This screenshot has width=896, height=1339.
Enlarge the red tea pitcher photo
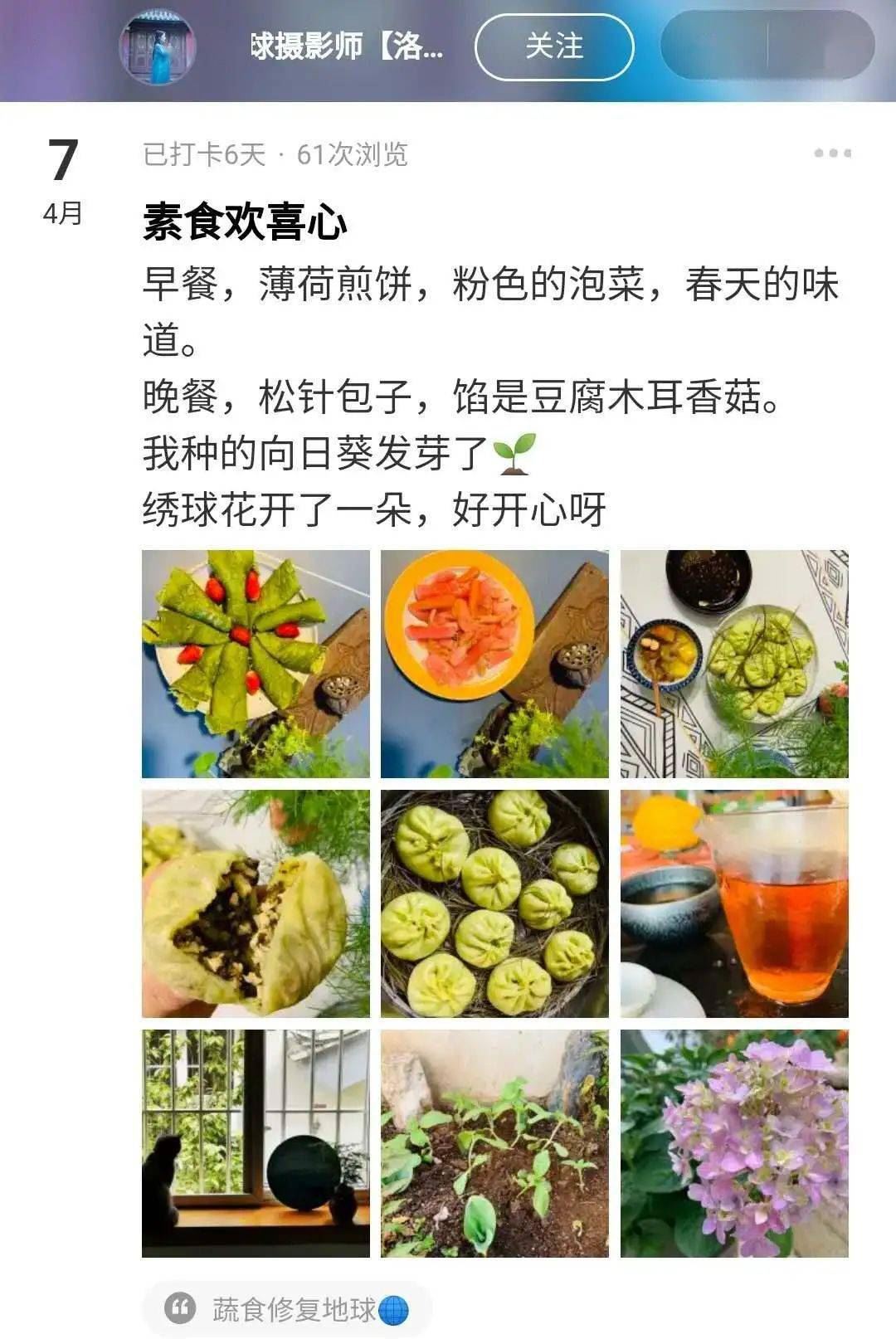tap(734, 903)
